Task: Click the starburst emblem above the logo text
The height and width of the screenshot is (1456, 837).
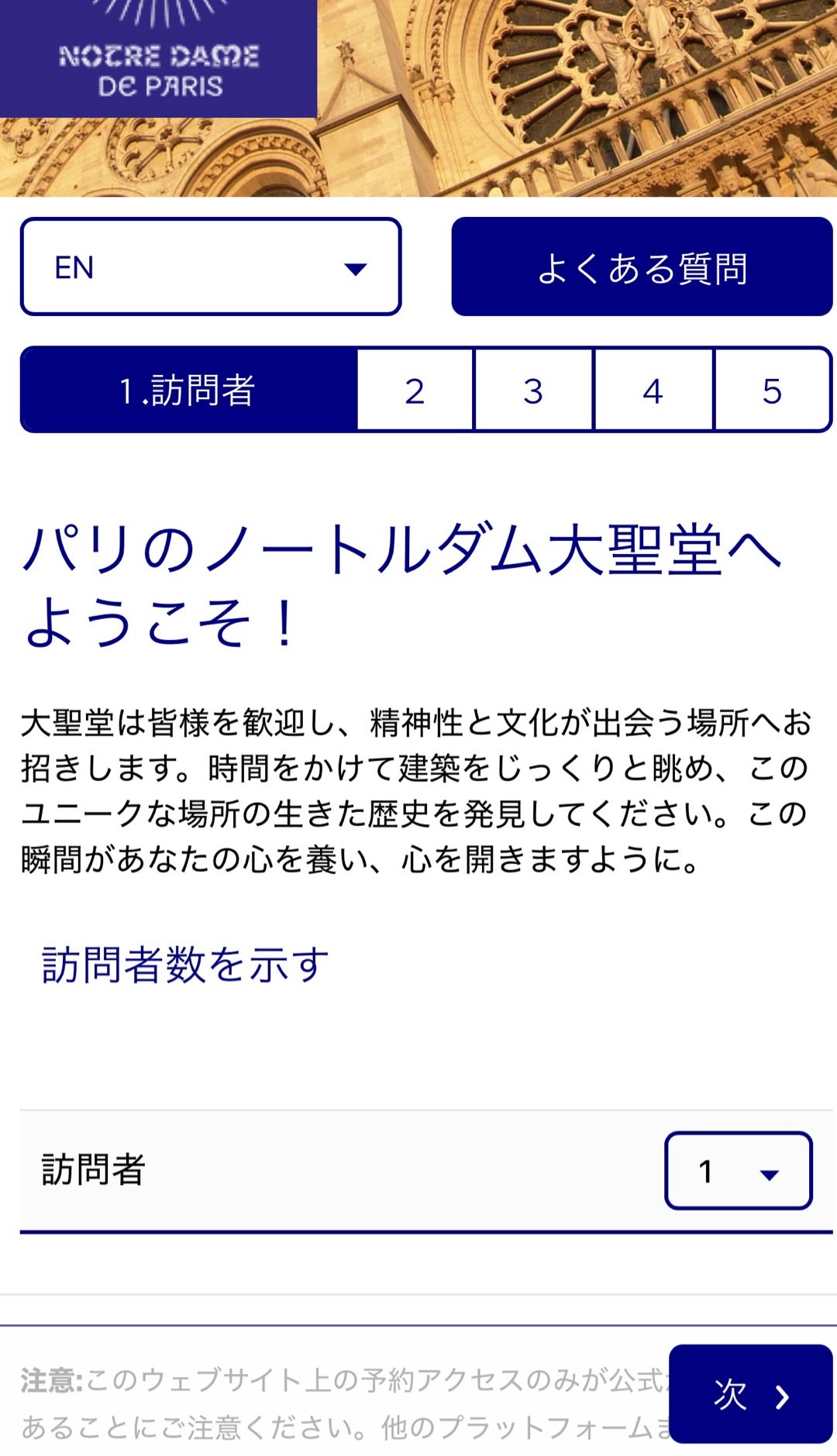Action: pos(159,15)
